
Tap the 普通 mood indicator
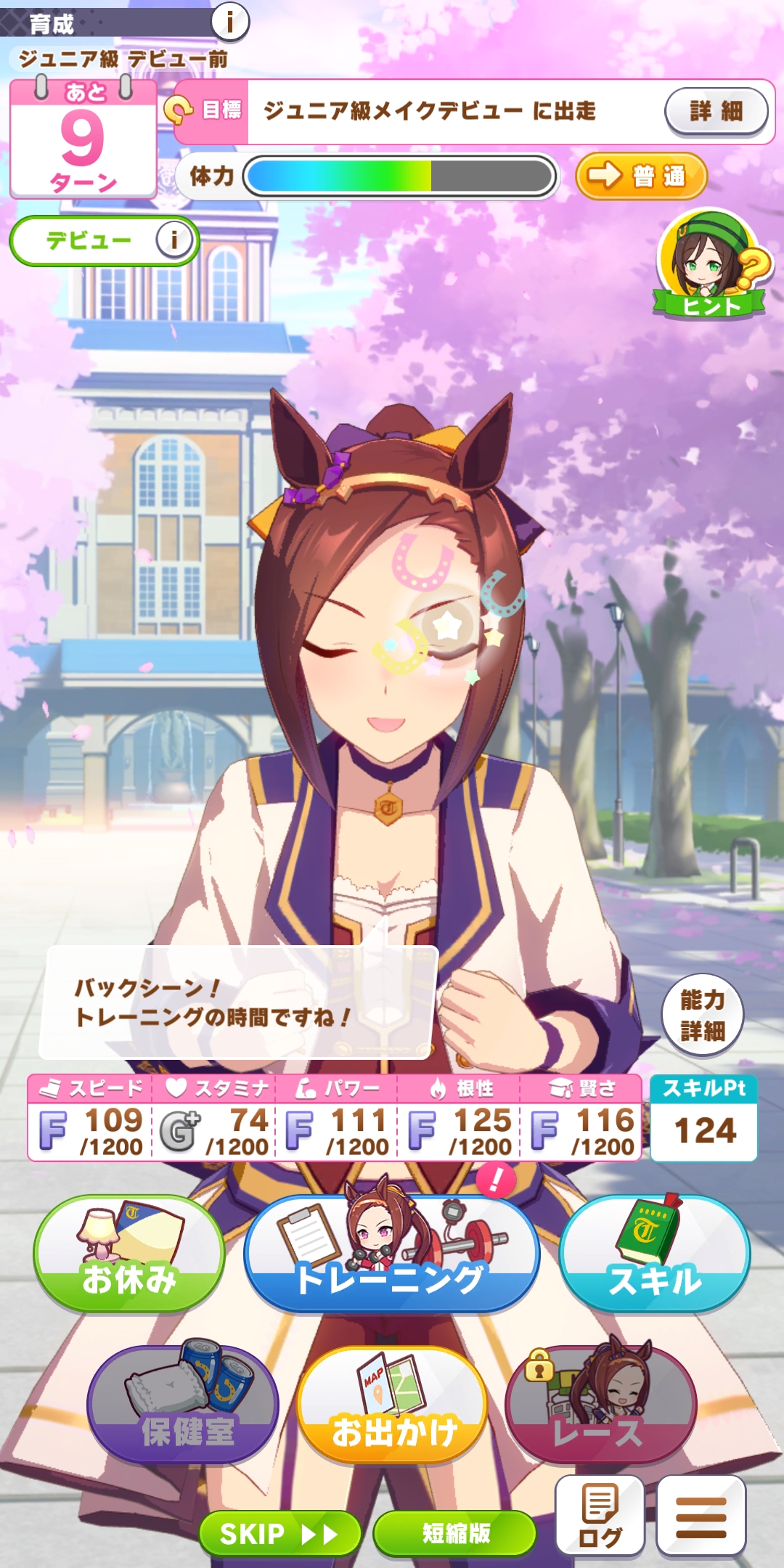click(x=640, y=176)
